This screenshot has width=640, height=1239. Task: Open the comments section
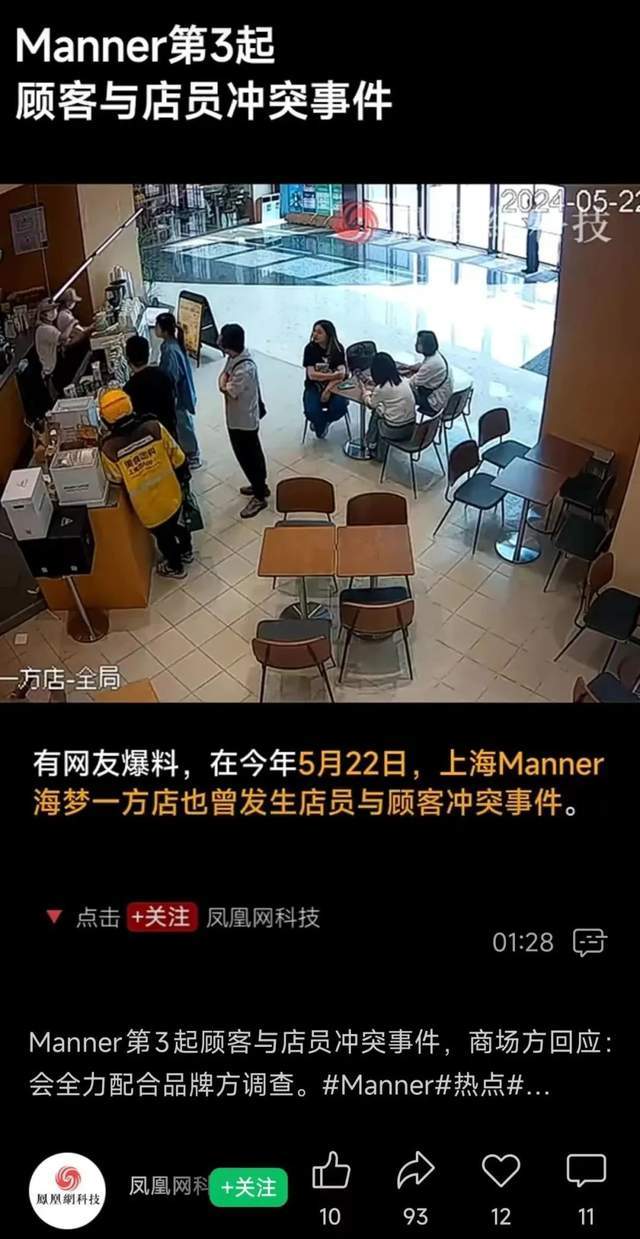586,1171
